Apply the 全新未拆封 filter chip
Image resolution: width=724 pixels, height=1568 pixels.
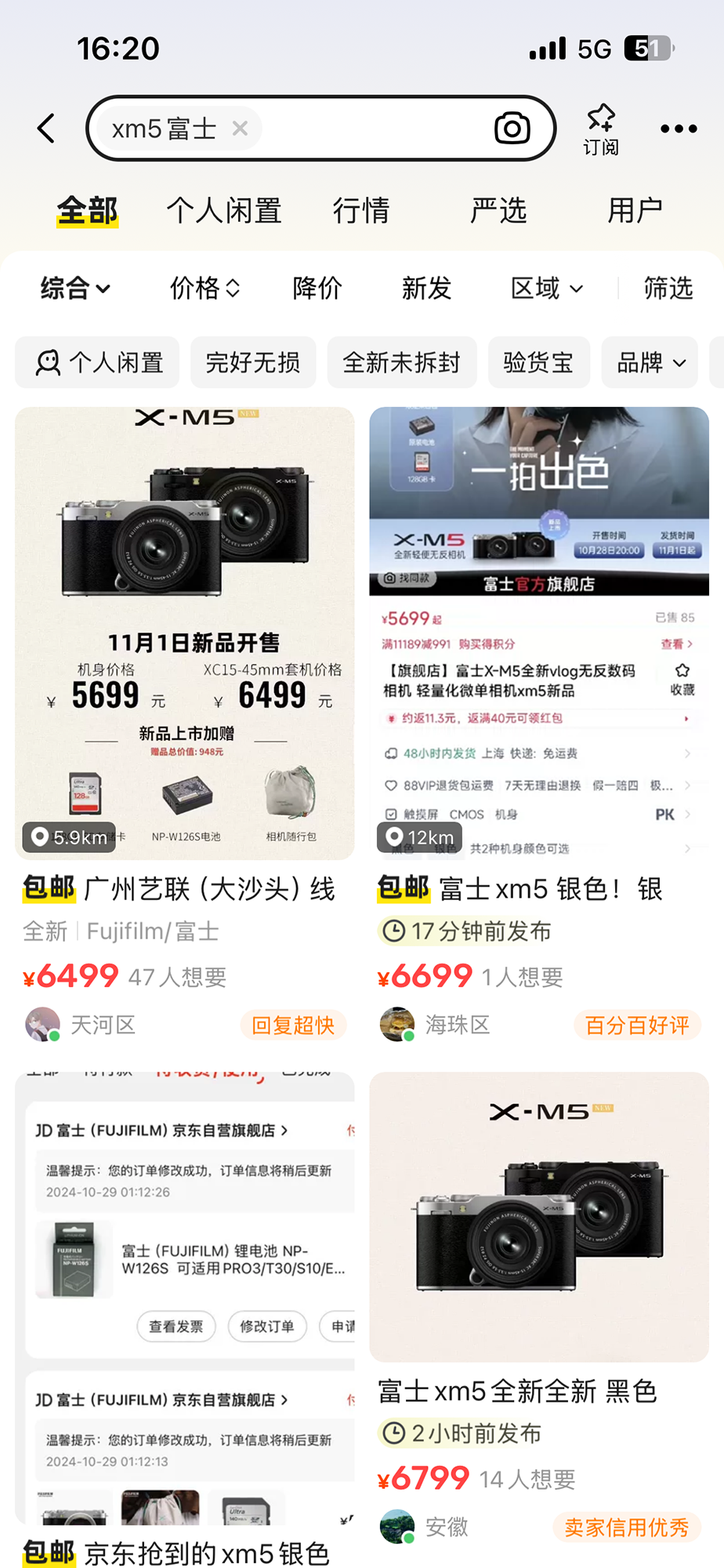401,362
